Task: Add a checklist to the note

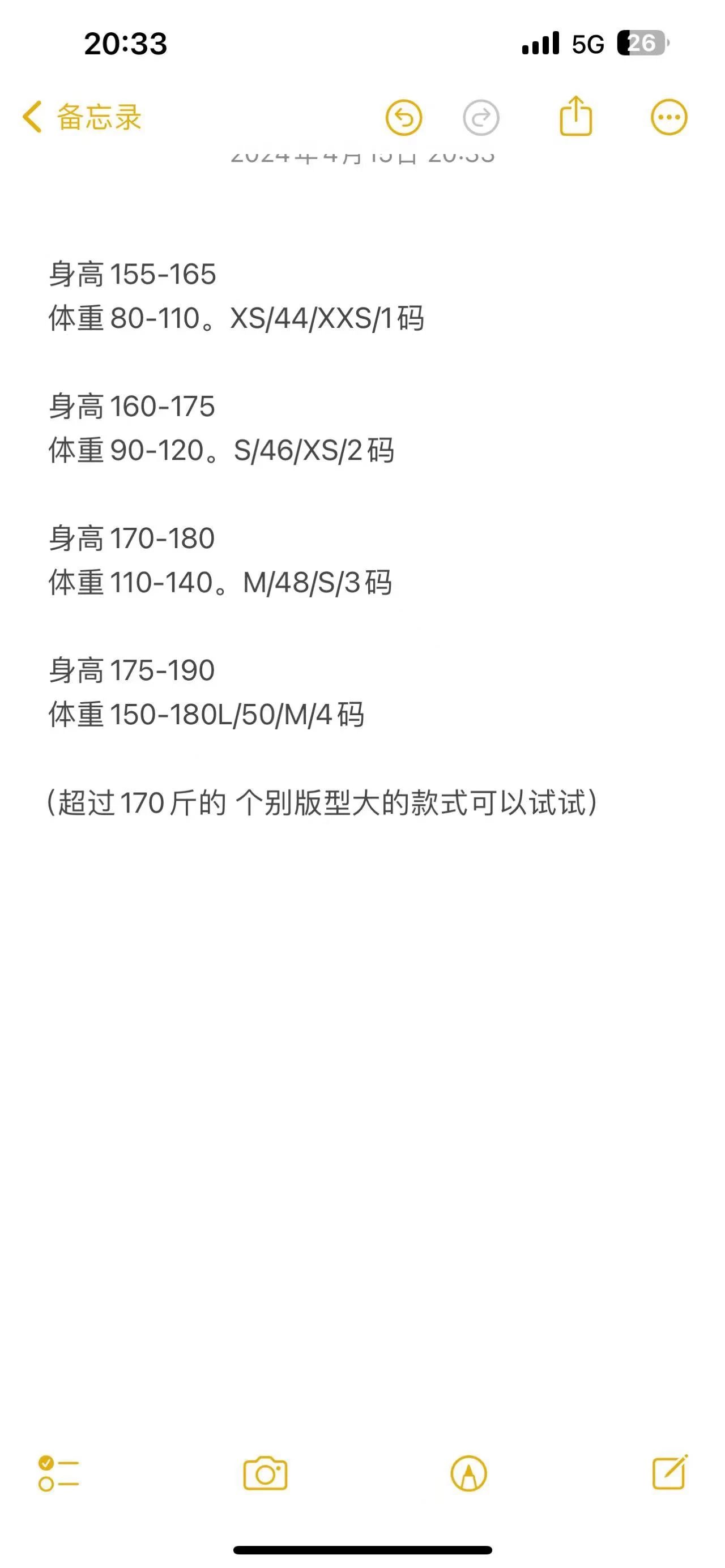Action: [x=58, y=1473]
